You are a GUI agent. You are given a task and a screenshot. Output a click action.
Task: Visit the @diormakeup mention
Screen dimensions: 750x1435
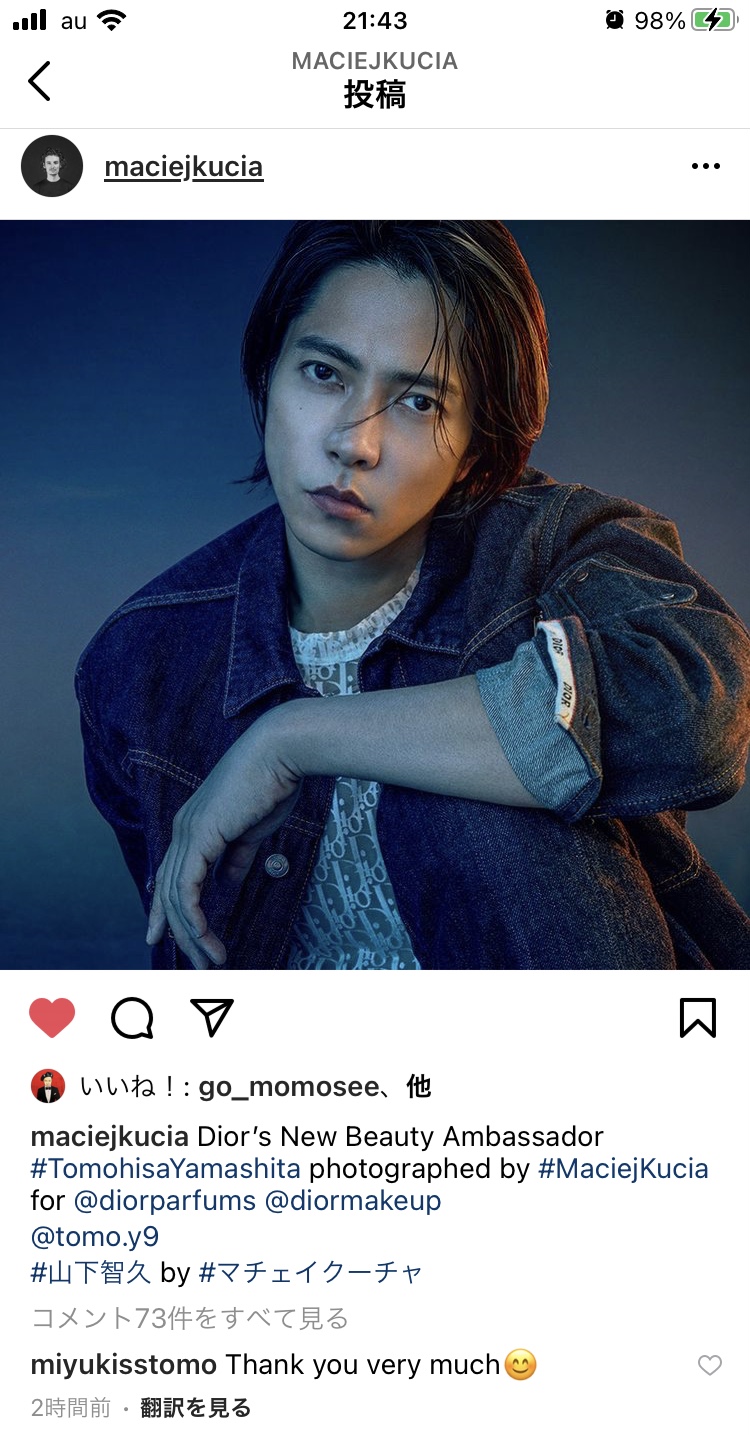pos(353,1201)
